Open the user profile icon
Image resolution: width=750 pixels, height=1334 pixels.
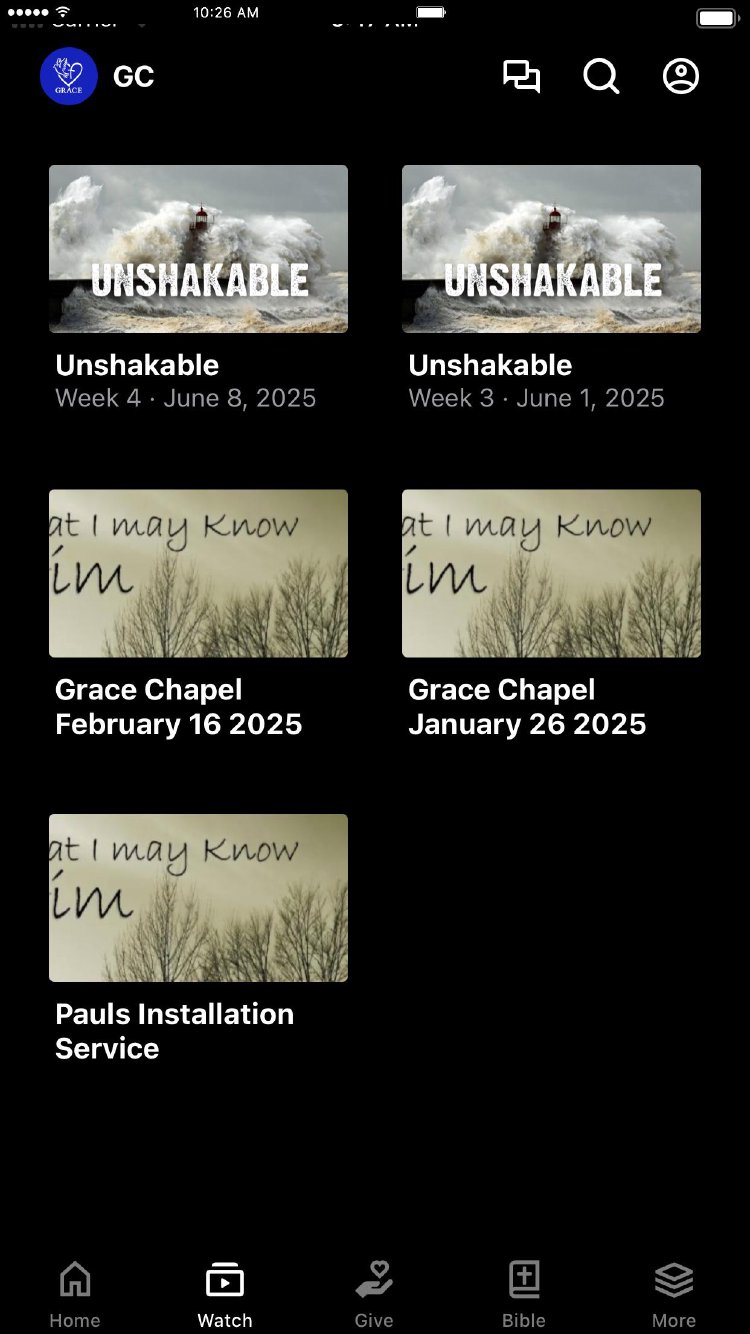click(x=681, y=77)
